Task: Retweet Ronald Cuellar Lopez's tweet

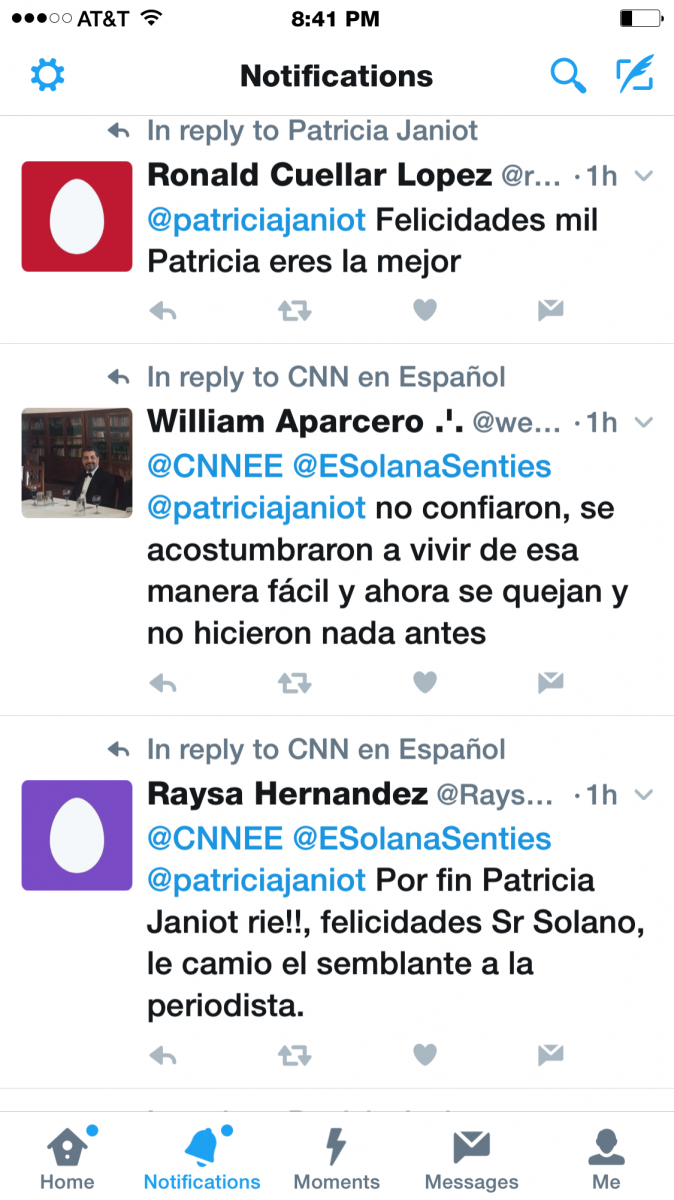Action: point(294,311)
